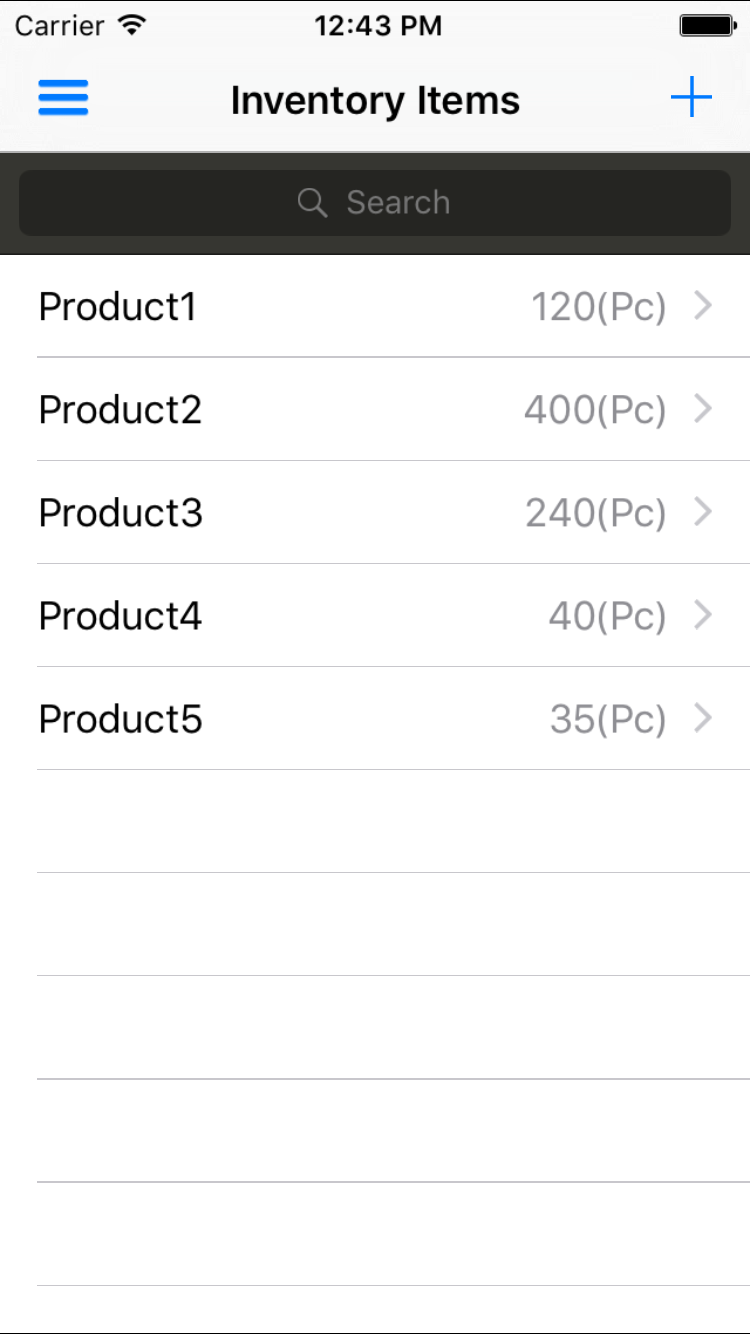Select the Product2 row
The height and width of the screenshot is (1334, 750).
(x=375, y=410)
